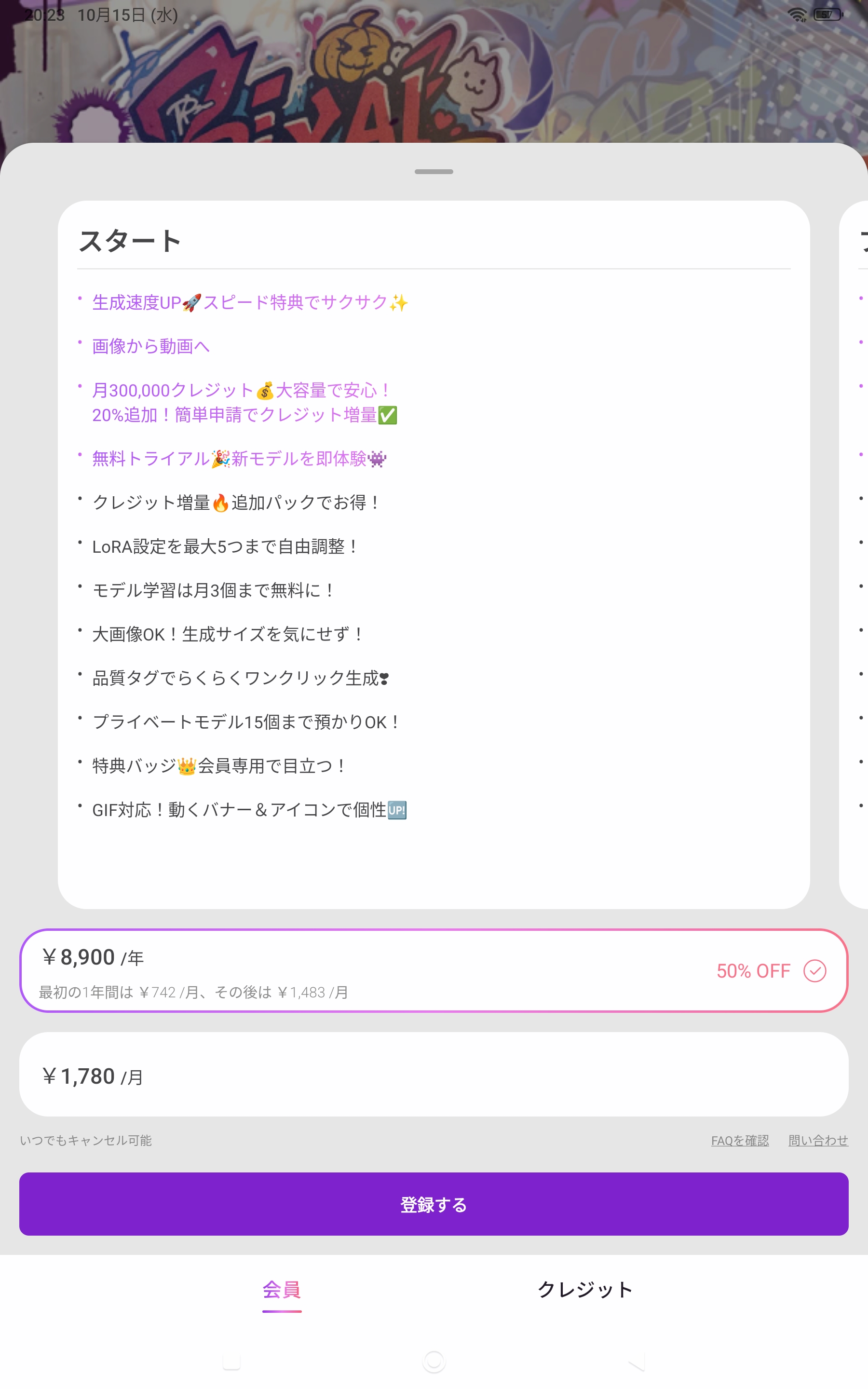Navigate back with the system back button
This screenshot has height=1389, width=868.
636,1361
